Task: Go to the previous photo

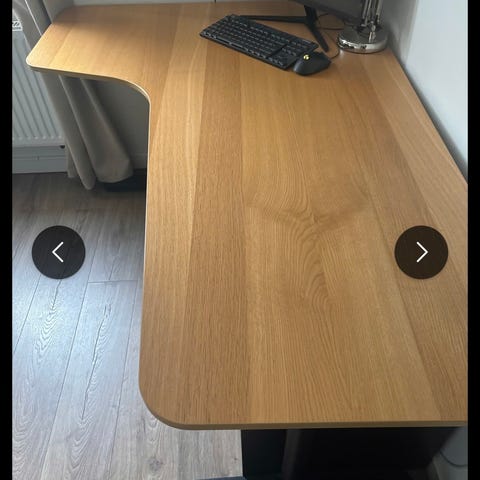Action: point(59,252)
